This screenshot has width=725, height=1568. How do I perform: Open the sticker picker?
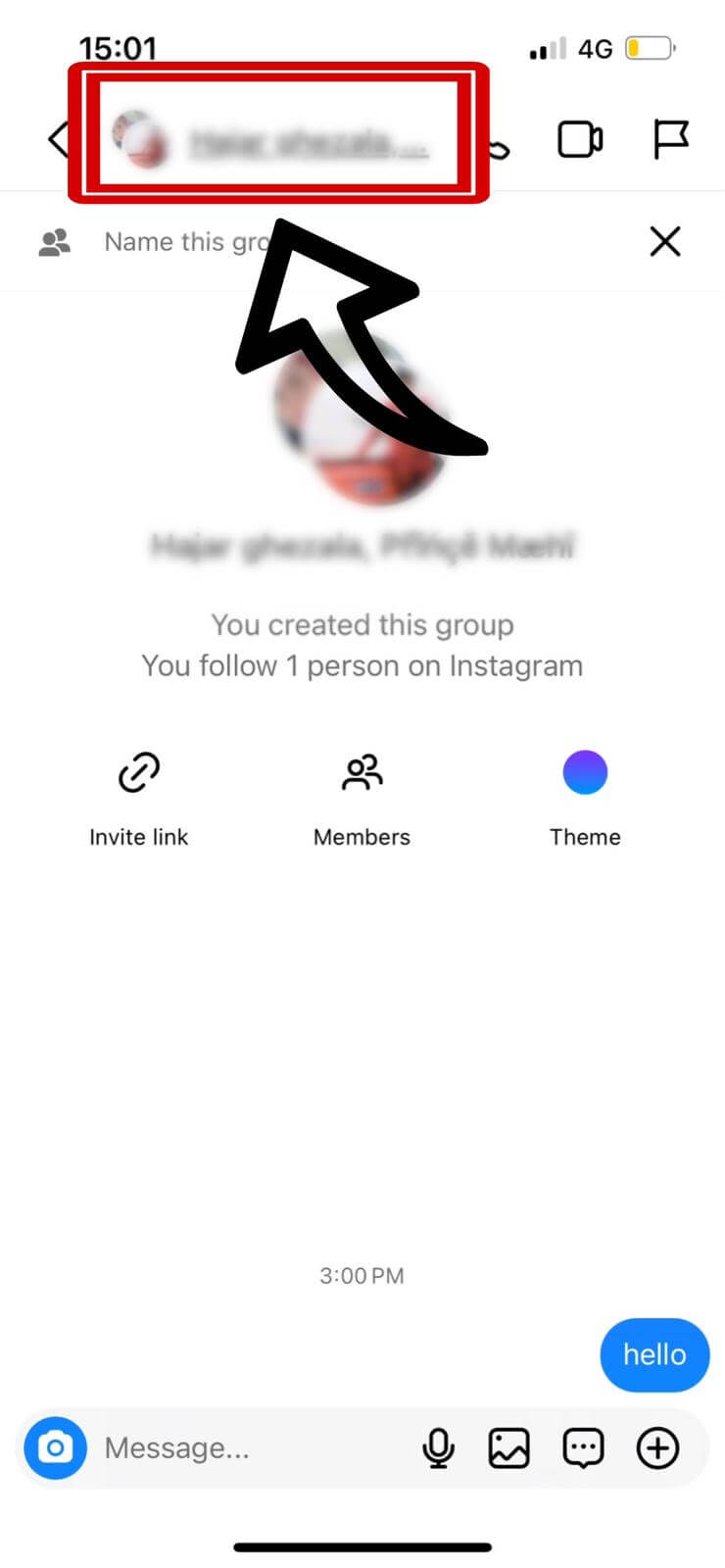point(583,1447)
